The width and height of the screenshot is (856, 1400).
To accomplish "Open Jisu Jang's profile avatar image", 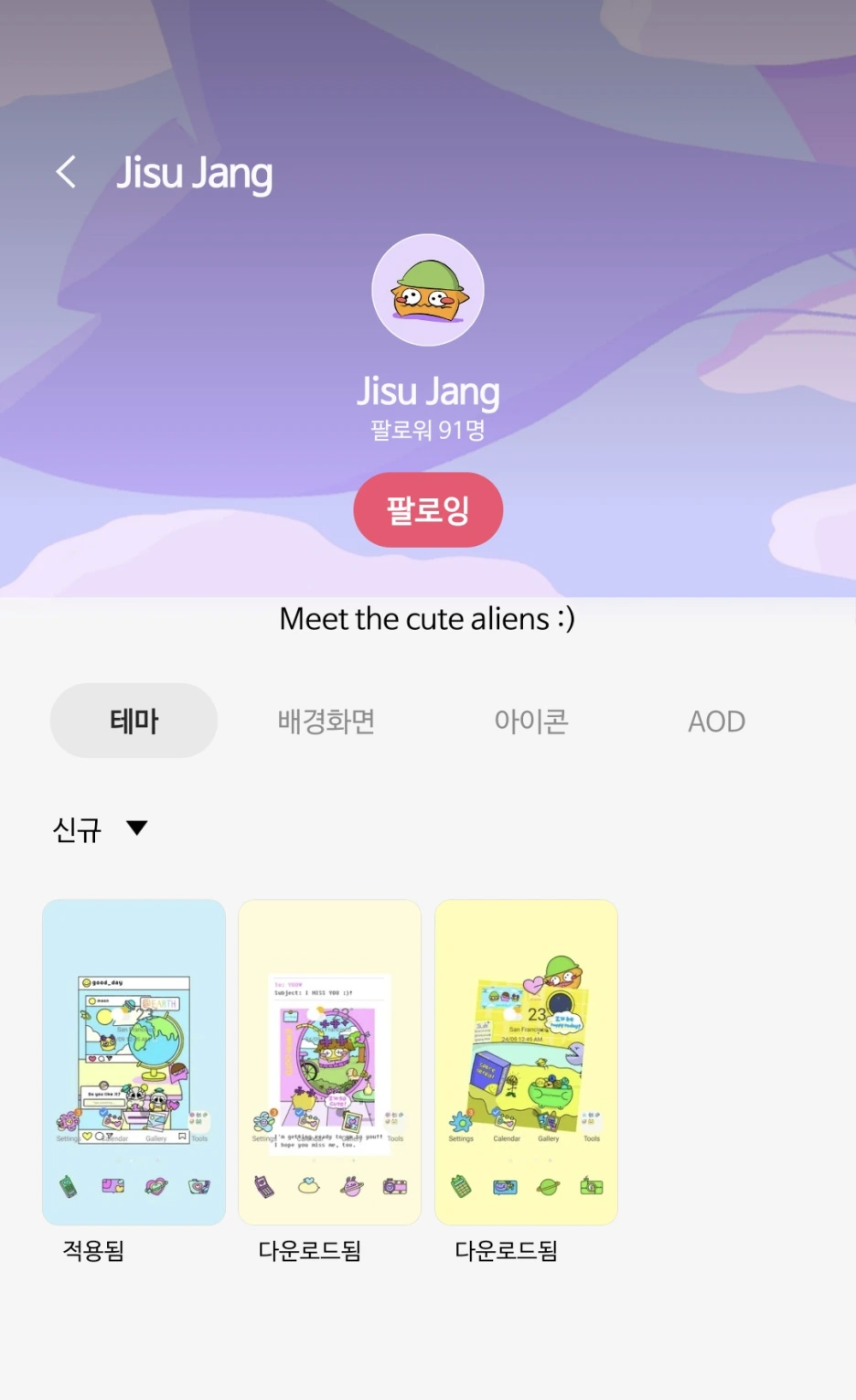I will [x=428, y=290].
